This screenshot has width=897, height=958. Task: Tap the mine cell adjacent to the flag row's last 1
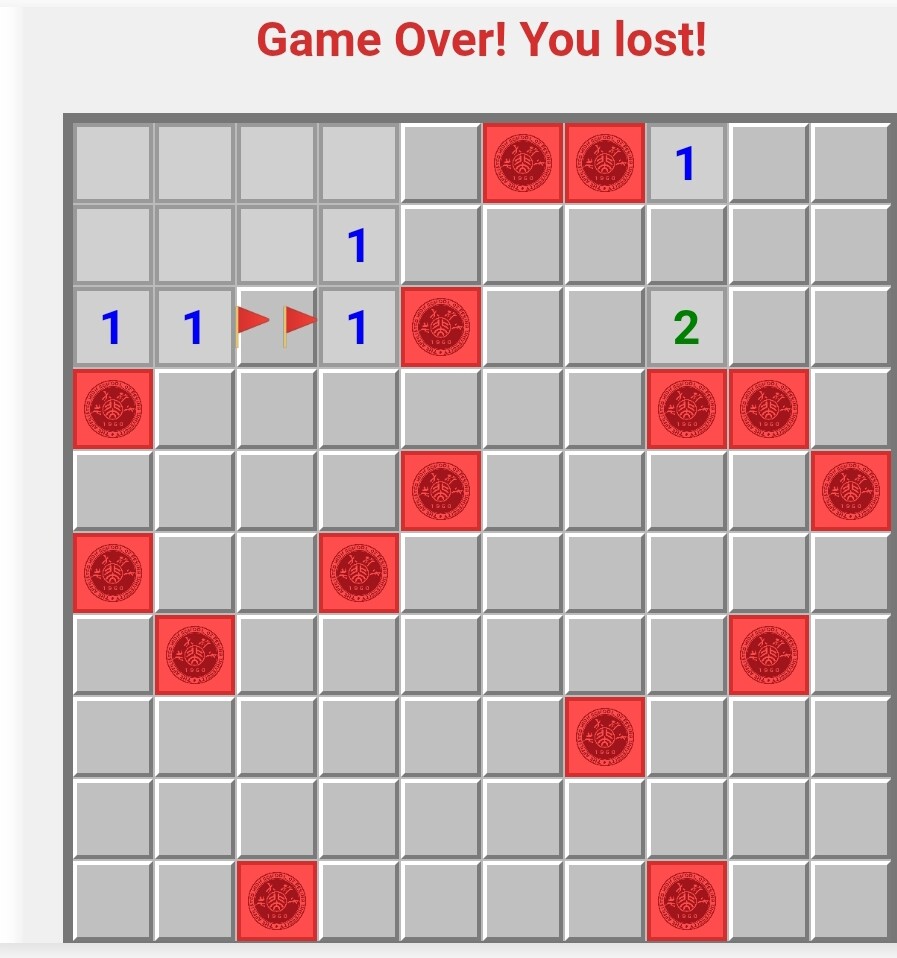(x=440, y=327)
